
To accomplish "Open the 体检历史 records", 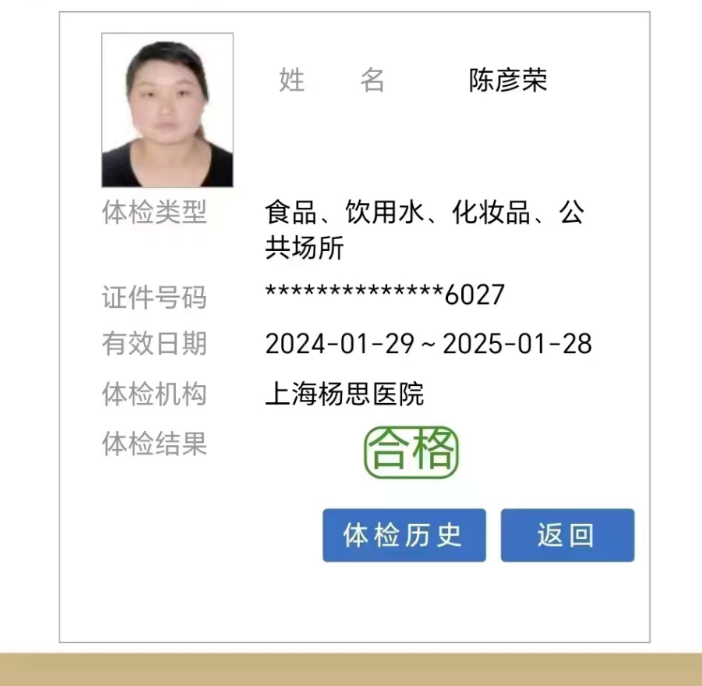I will click(404, 535).
